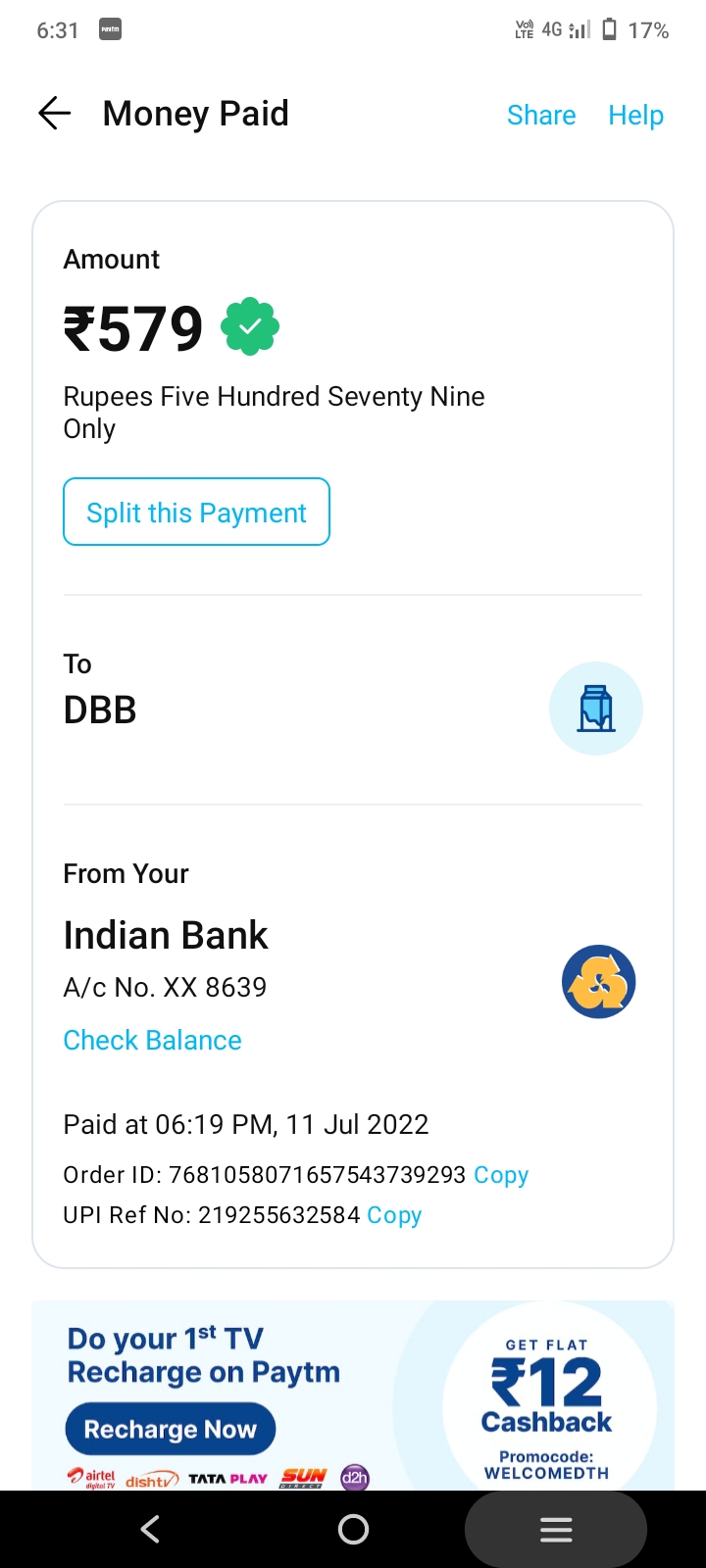This screenshot has height=1568, width=706.
Task: Open Help for this payment
Action: [x=635, y=115]
